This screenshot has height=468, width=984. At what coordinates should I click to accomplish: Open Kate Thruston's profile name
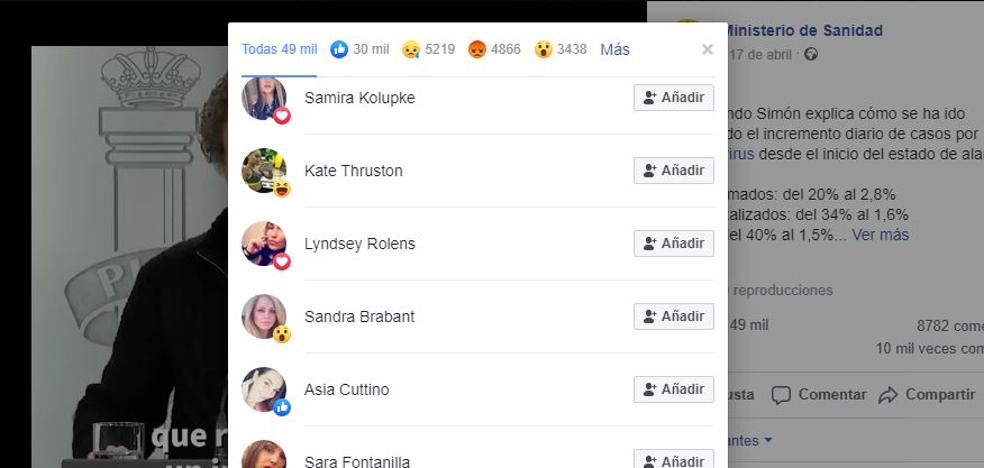353,171
